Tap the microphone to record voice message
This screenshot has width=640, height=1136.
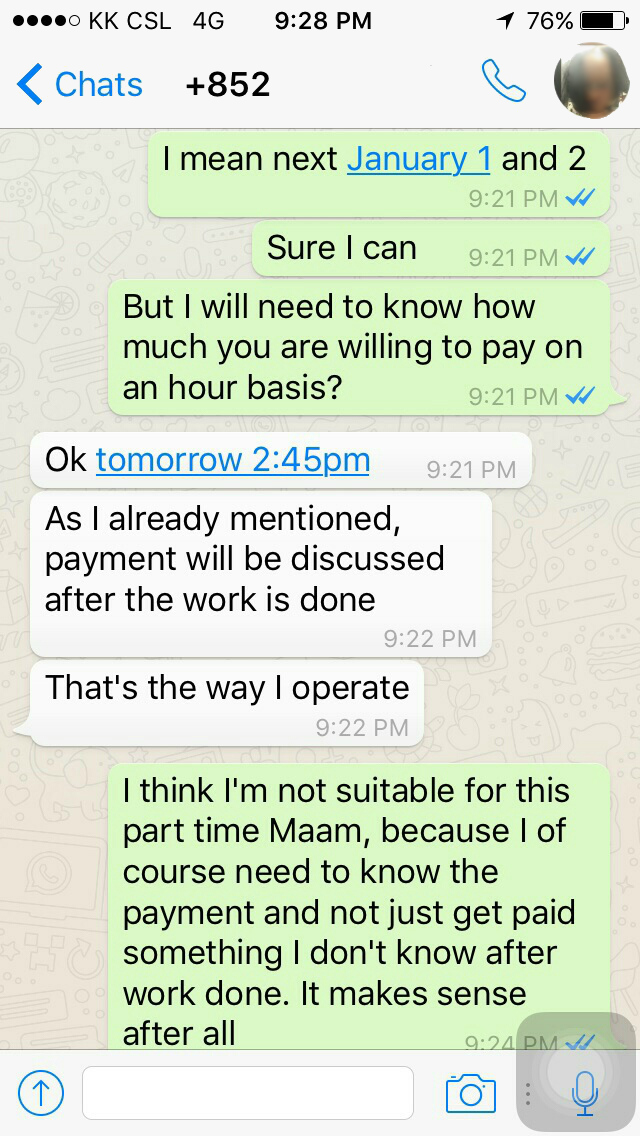pyautogui.click(x=584, y=1092)
